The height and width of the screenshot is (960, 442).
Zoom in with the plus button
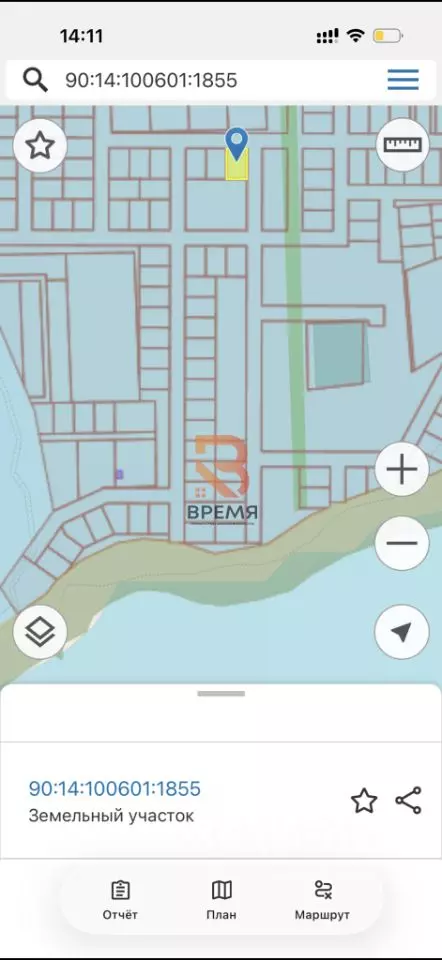402,470
